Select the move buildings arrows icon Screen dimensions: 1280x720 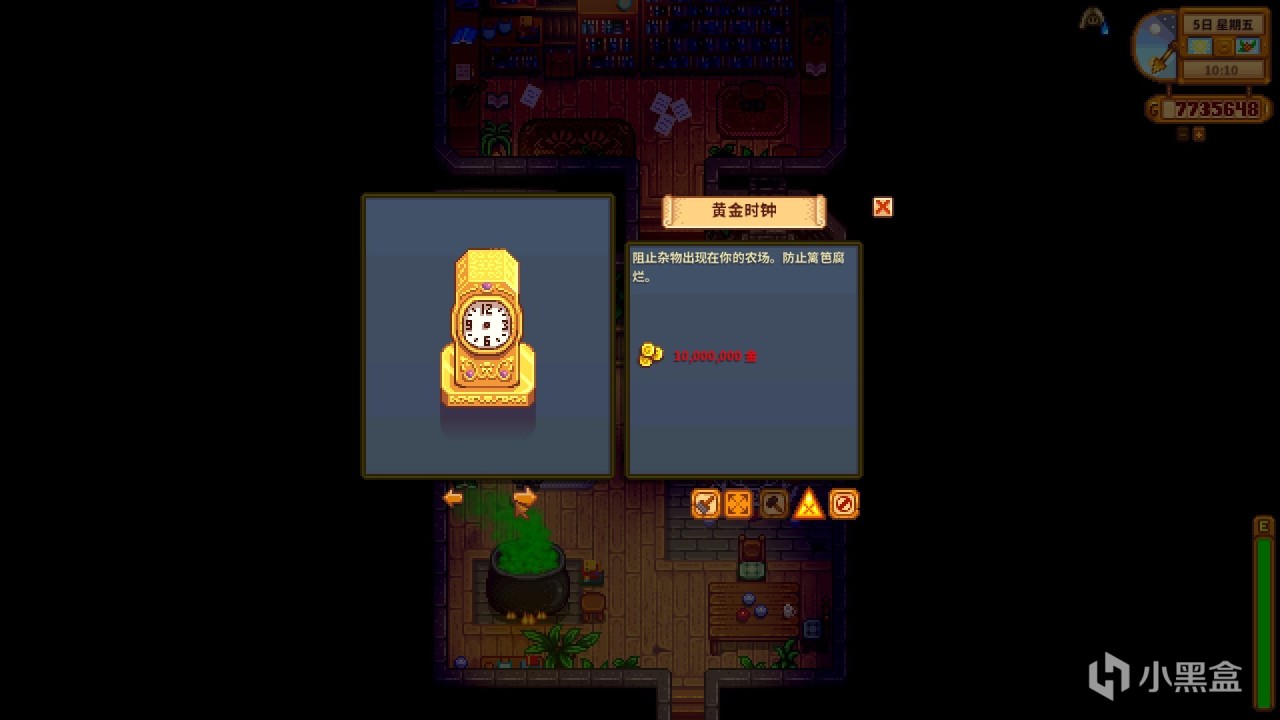(738, 504)
